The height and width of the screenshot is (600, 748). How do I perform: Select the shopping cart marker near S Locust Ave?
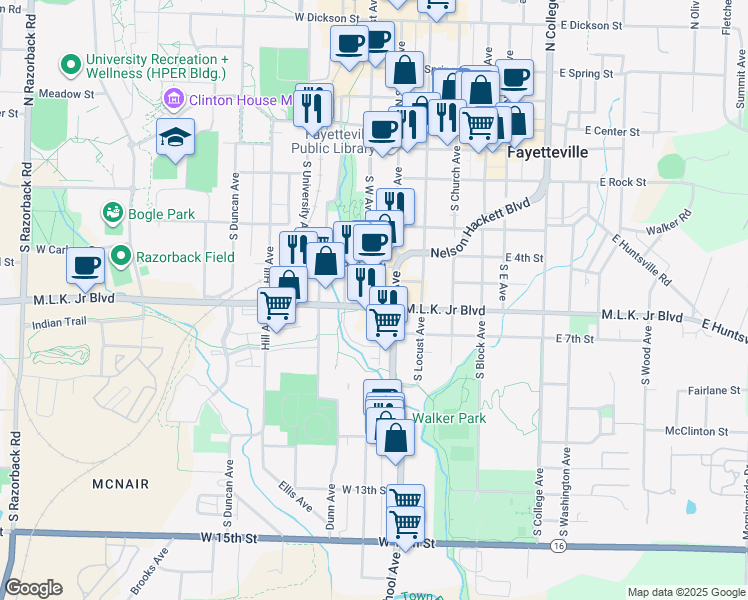pyautogui.click(x=386, y=322)
